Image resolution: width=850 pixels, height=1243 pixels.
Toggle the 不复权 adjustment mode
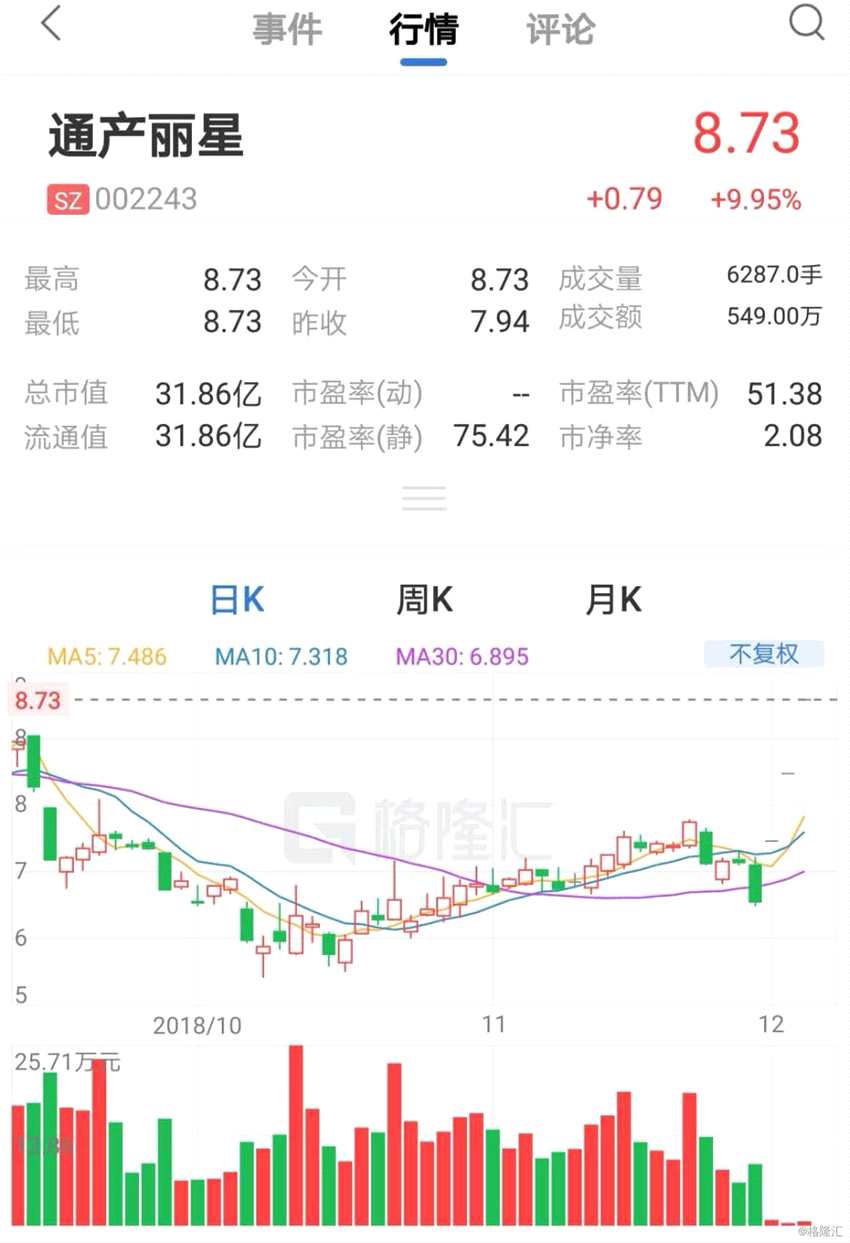[x=765, y=653]
